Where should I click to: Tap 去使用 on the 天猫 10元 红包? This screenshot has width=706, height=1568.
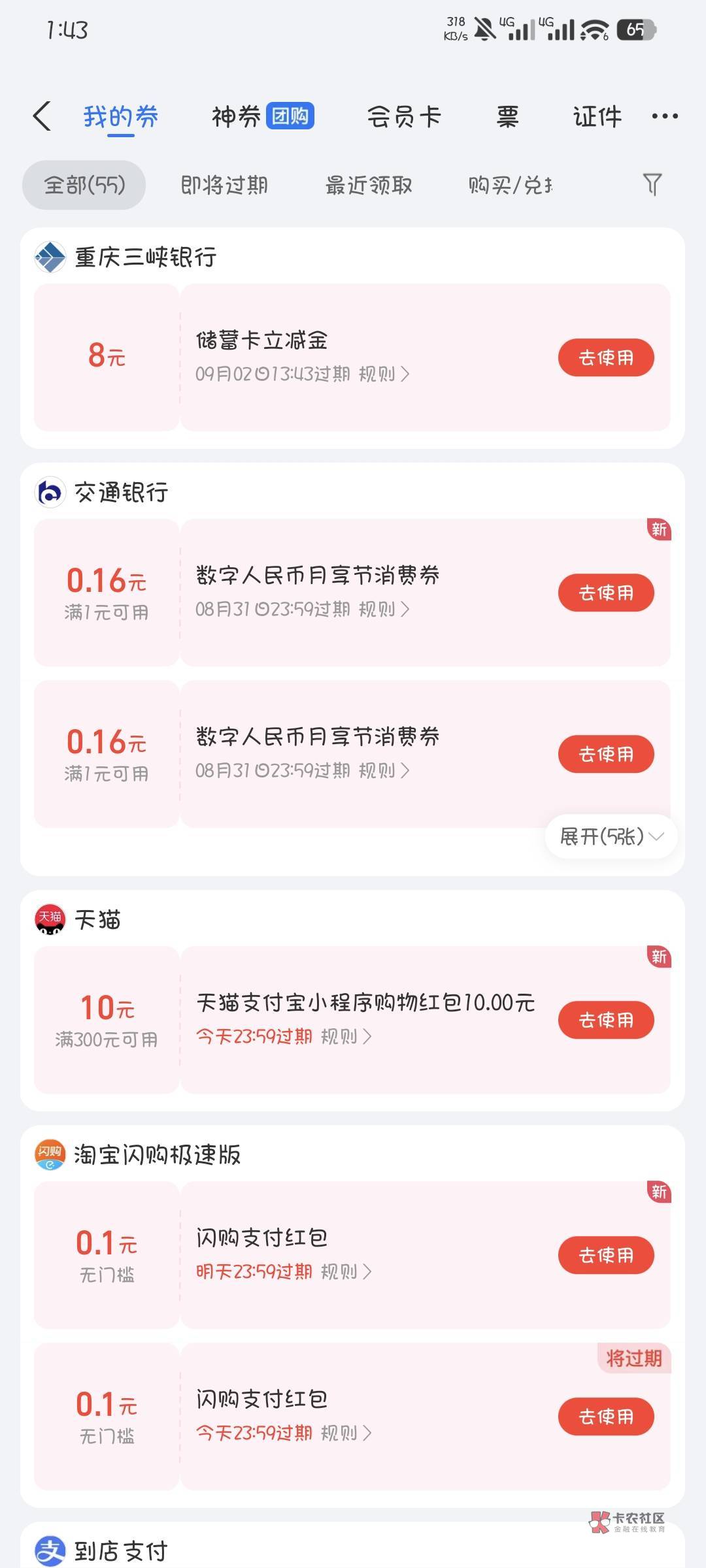(x=606, y=1020)
